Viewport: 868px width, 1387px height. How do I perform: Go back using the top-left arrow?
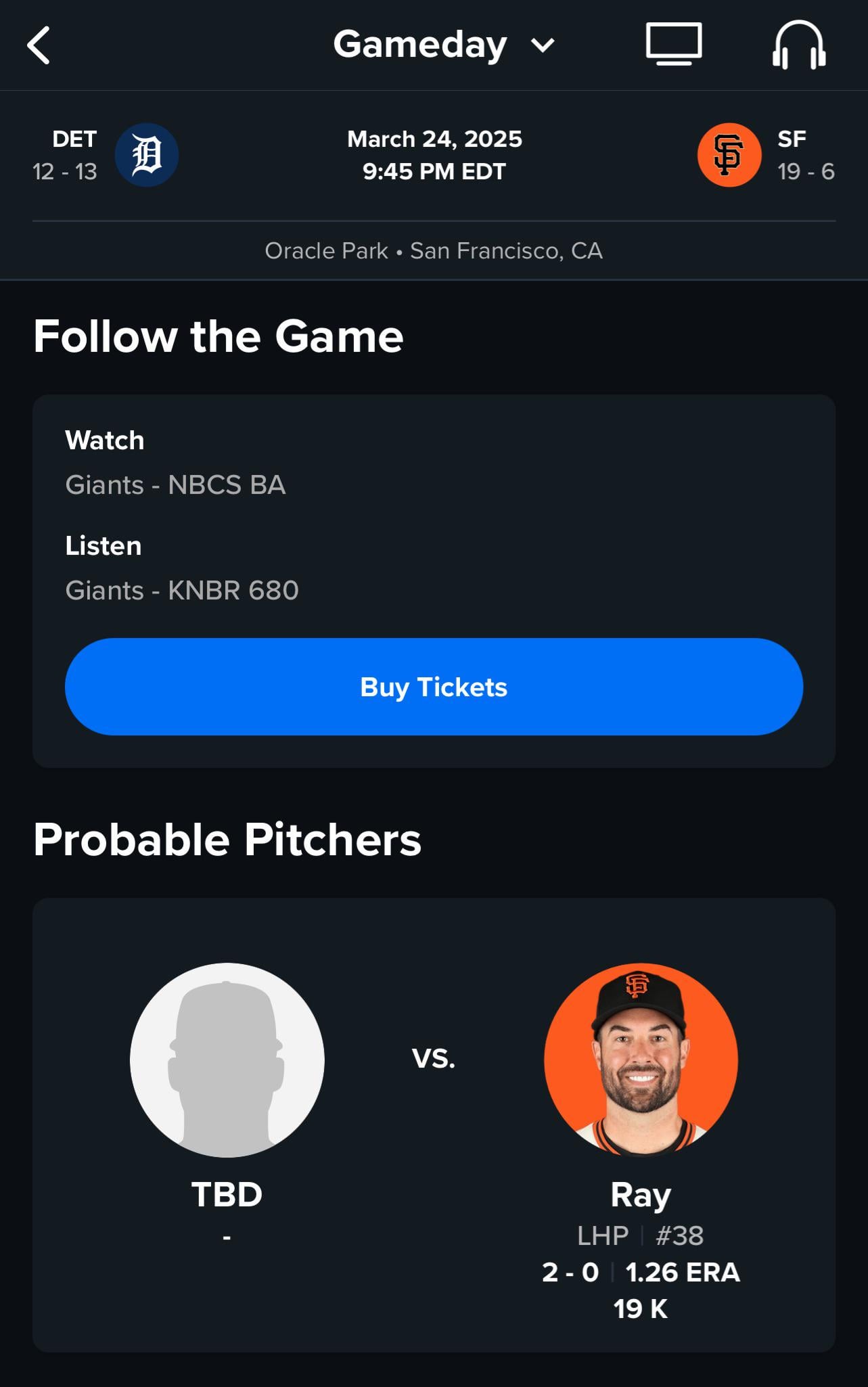click(x=39, y=45)
